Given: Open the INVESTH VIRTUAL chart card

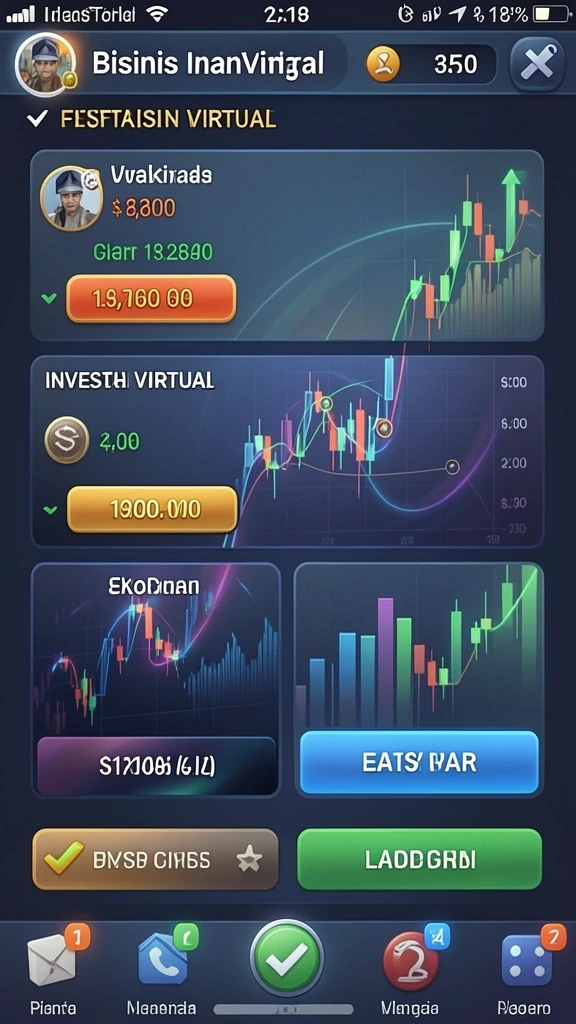Looking at the screenshot, I should 287,451.
